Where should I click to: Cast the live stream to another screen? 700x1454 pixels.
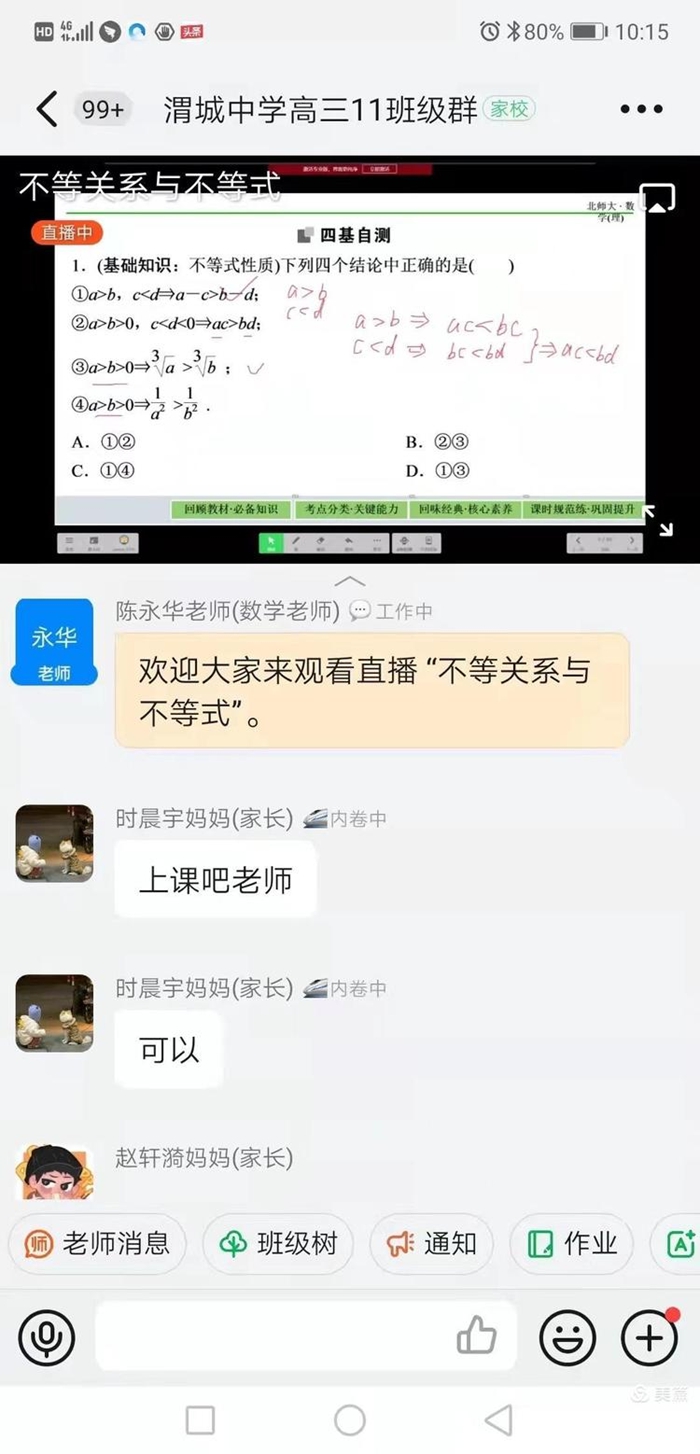657,197
